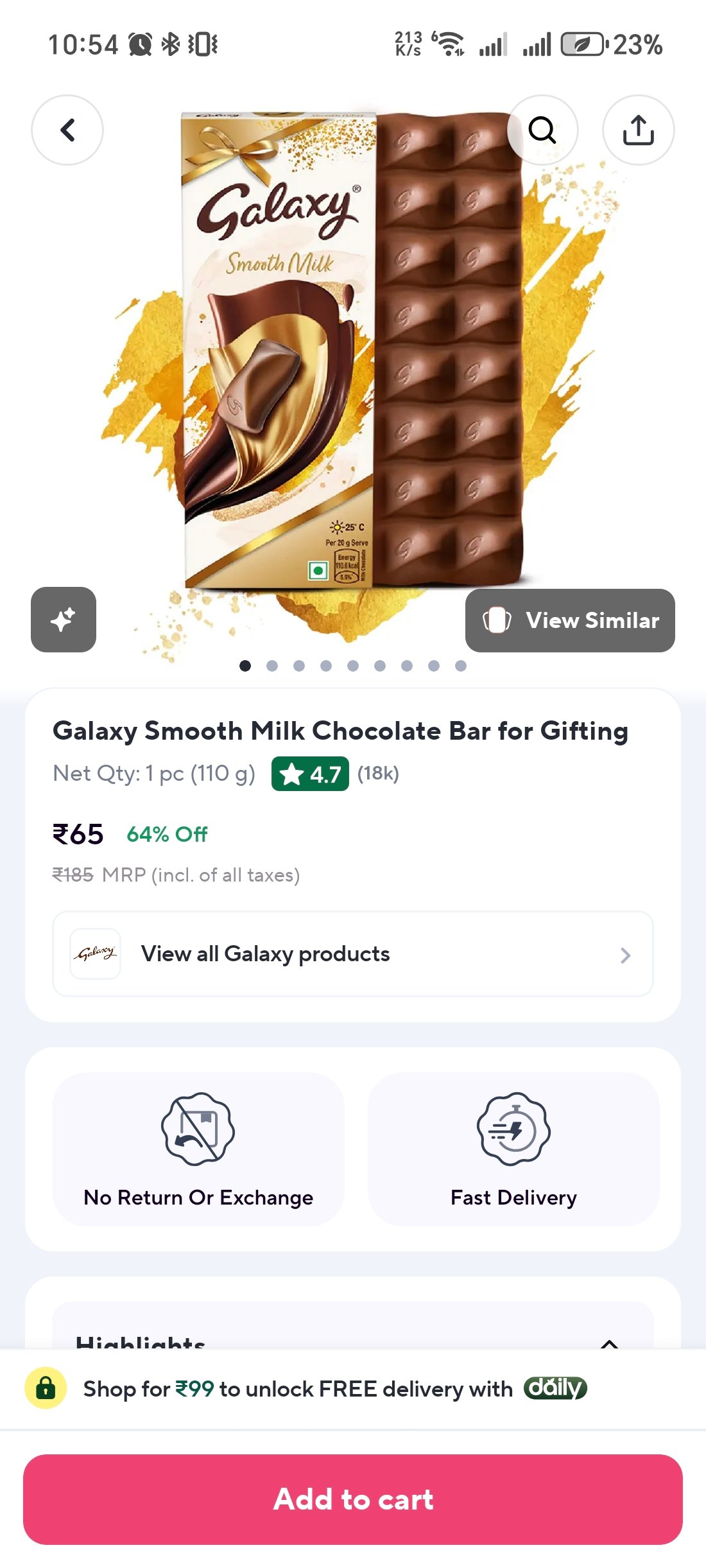View all Galaxy products

click(353, 954)
